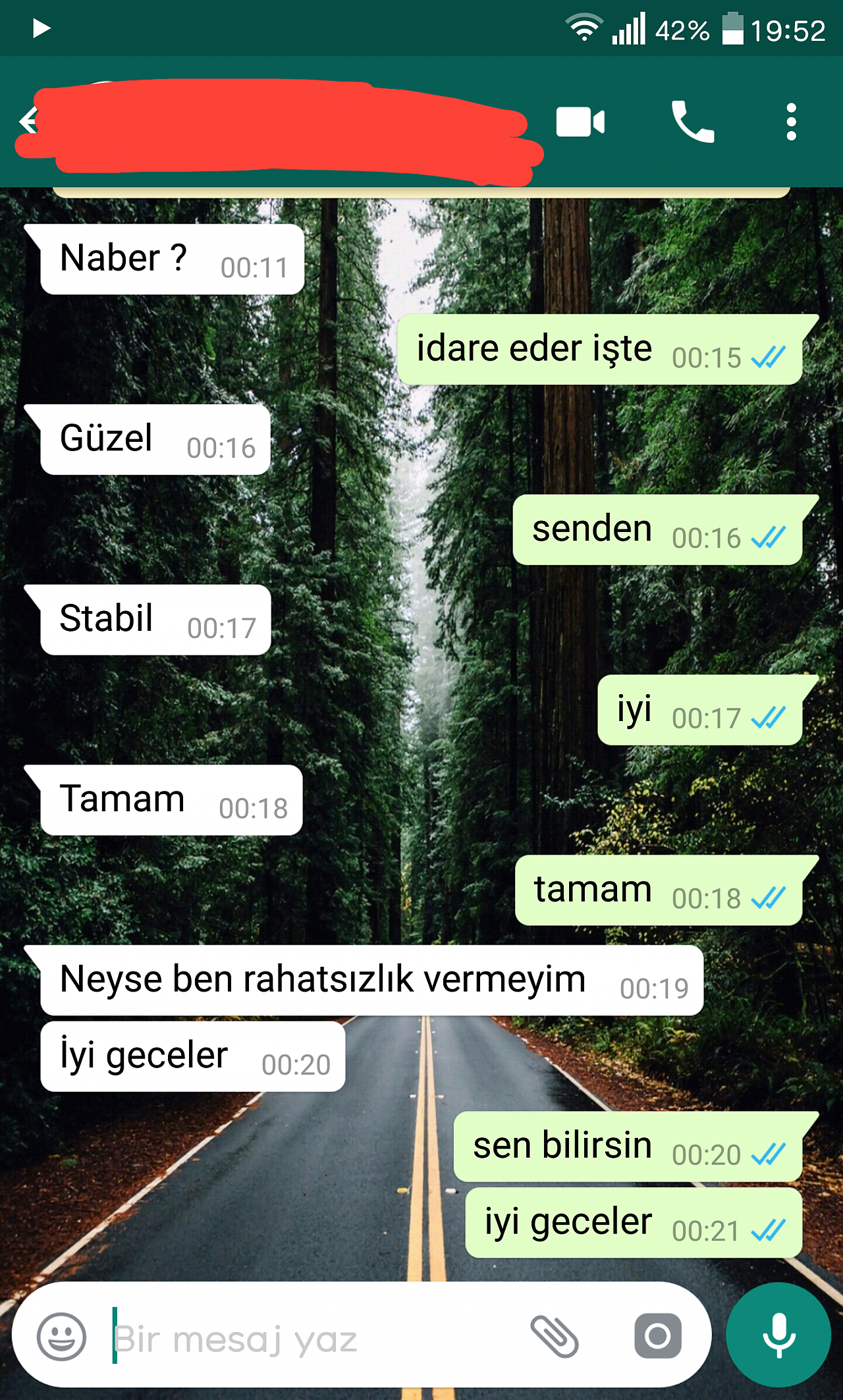The width and height of the screenshot is (843, 1400).
Task: Attach a file with the paperclip
Action: (x=555, y=1336)
